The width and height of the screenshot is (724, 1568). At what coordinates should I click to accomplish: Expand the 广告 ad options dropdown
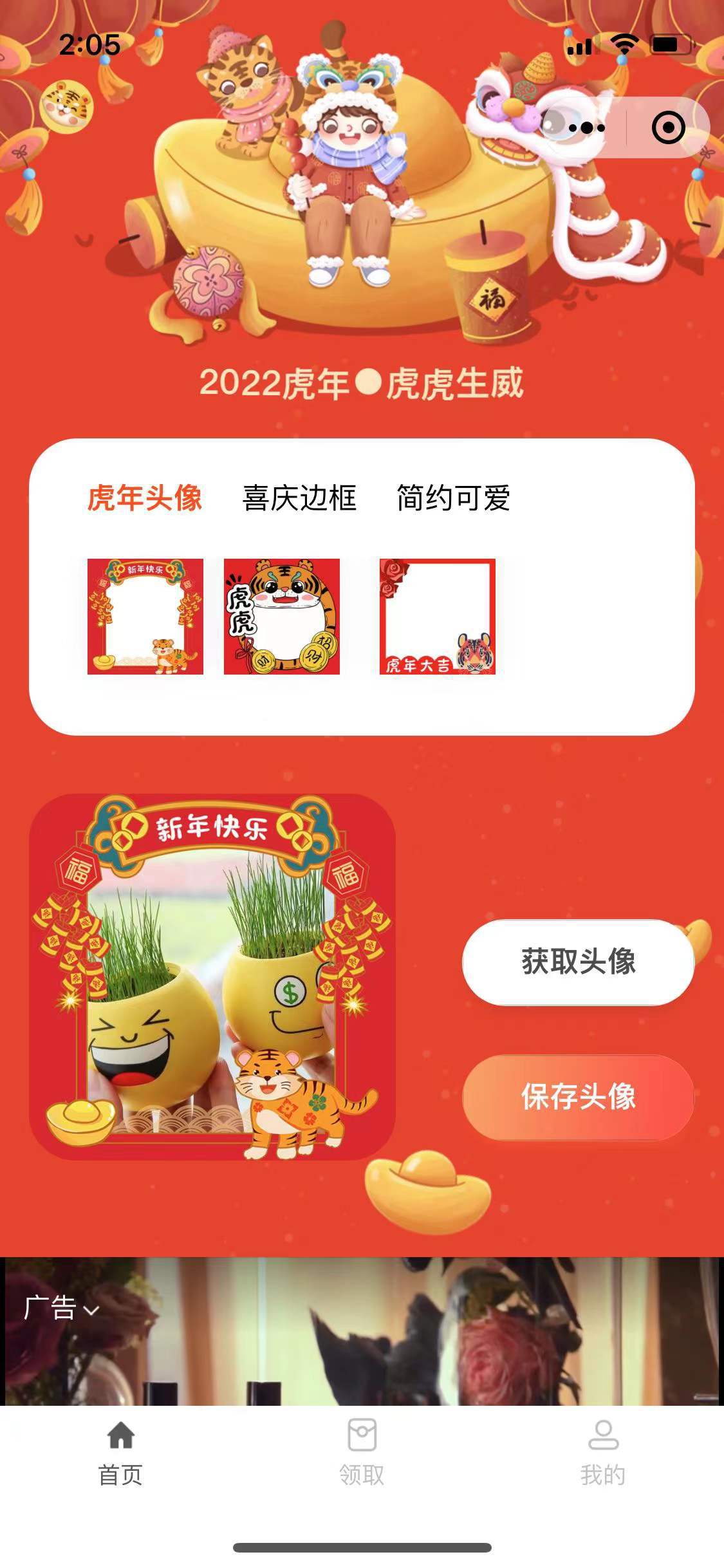[61, 1308]
